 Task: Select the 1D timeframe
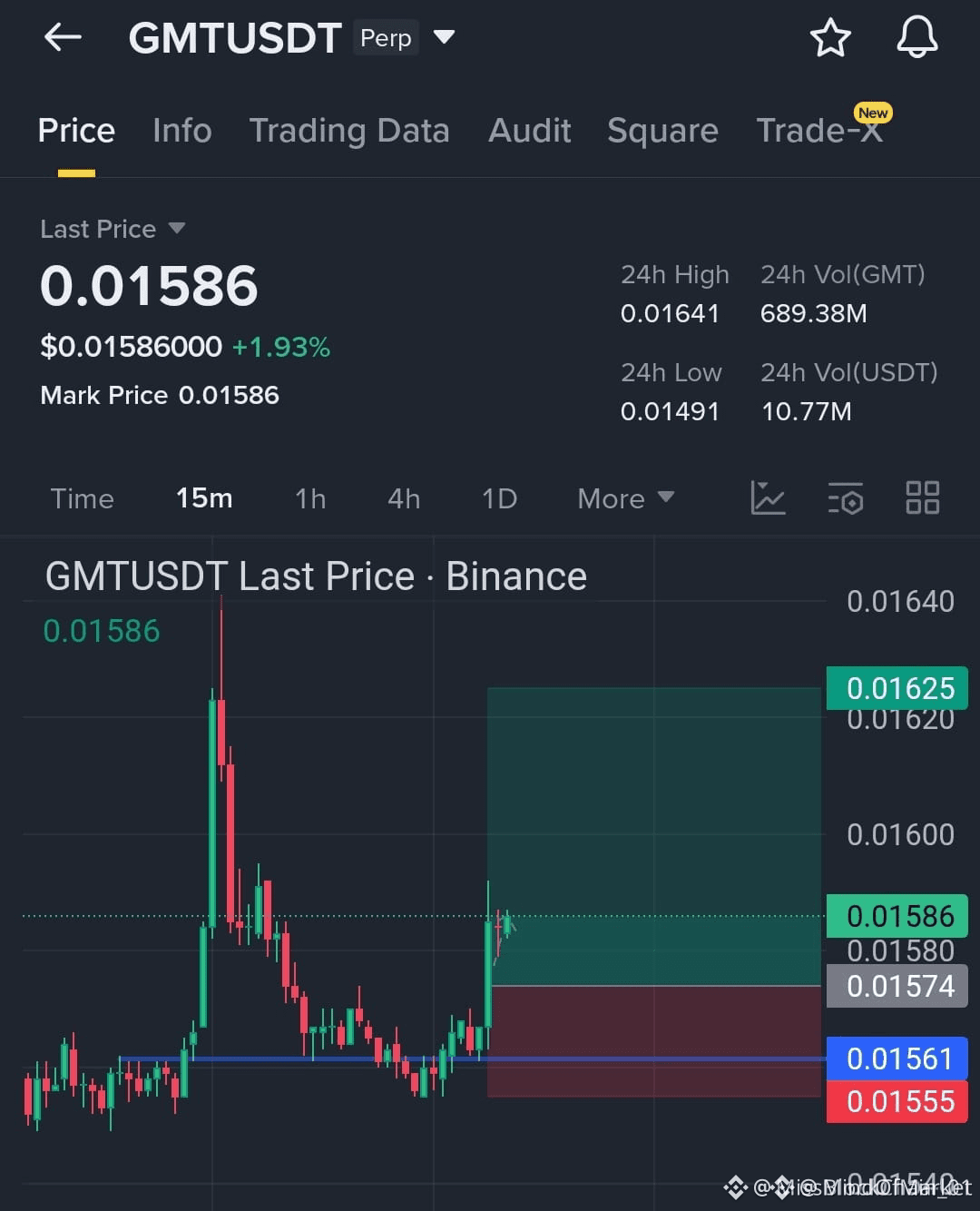tap(498, 497)
